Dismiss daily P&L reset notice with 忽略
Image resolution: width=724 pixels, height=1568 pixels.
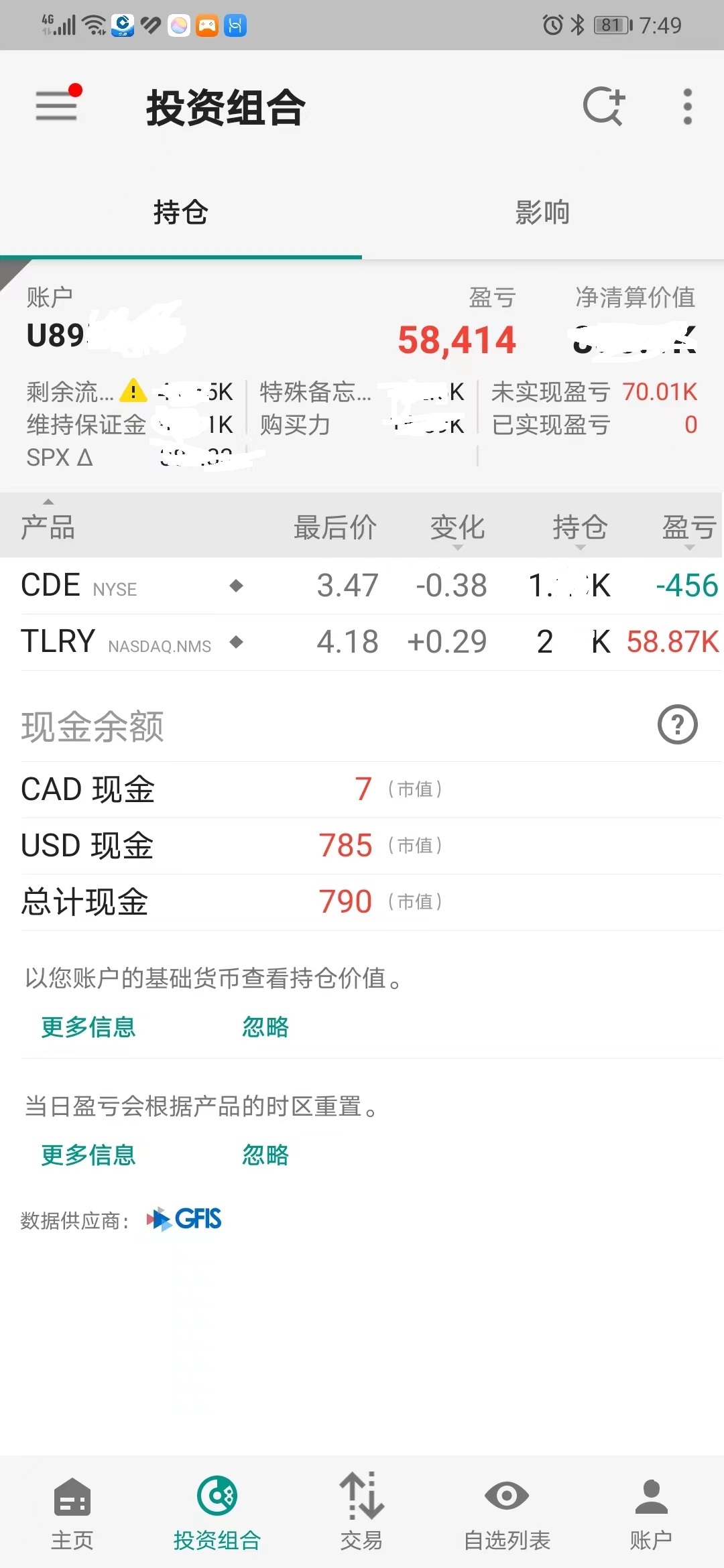coord(265,1155)
